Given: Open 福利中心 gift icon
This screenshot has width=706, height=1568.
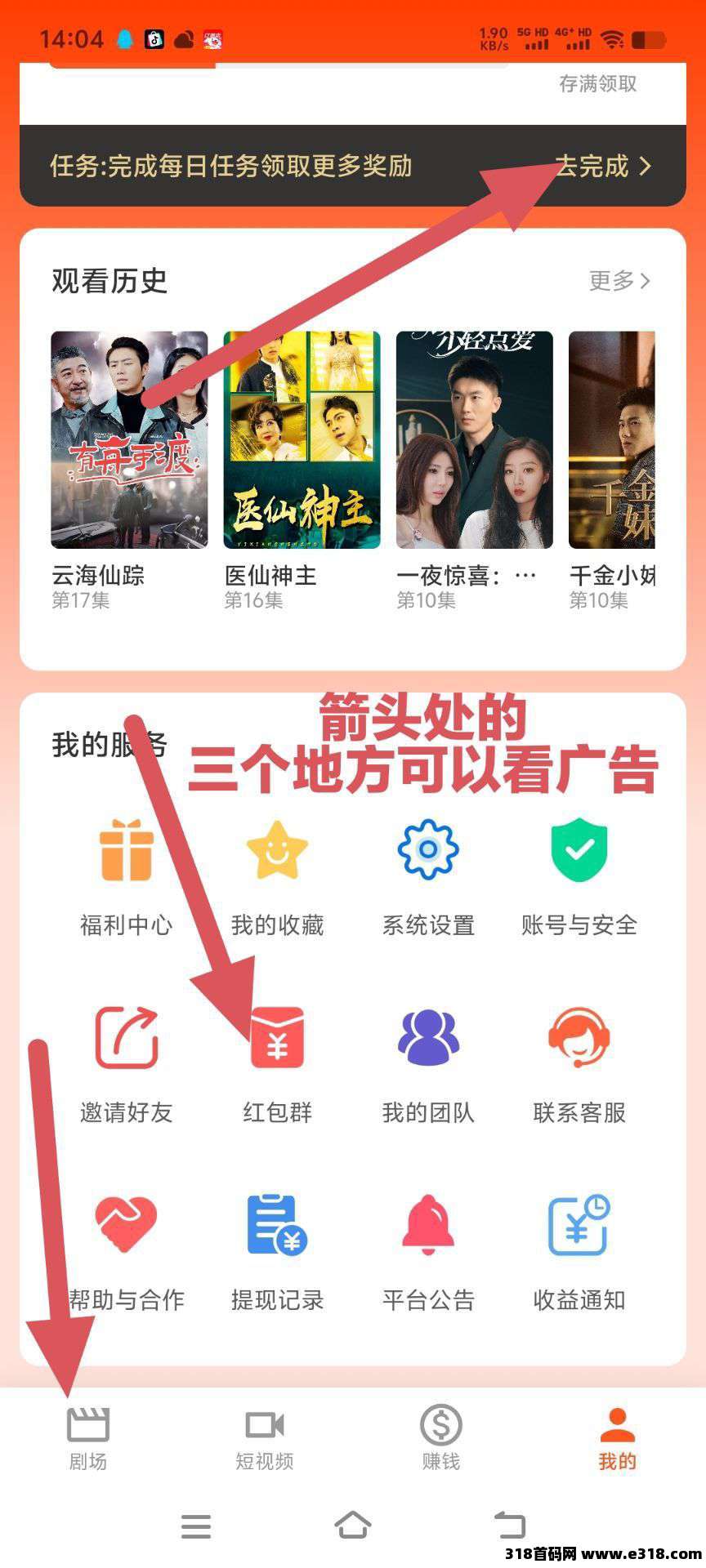Looking at the screenshot, I should [x=124, y=849].
